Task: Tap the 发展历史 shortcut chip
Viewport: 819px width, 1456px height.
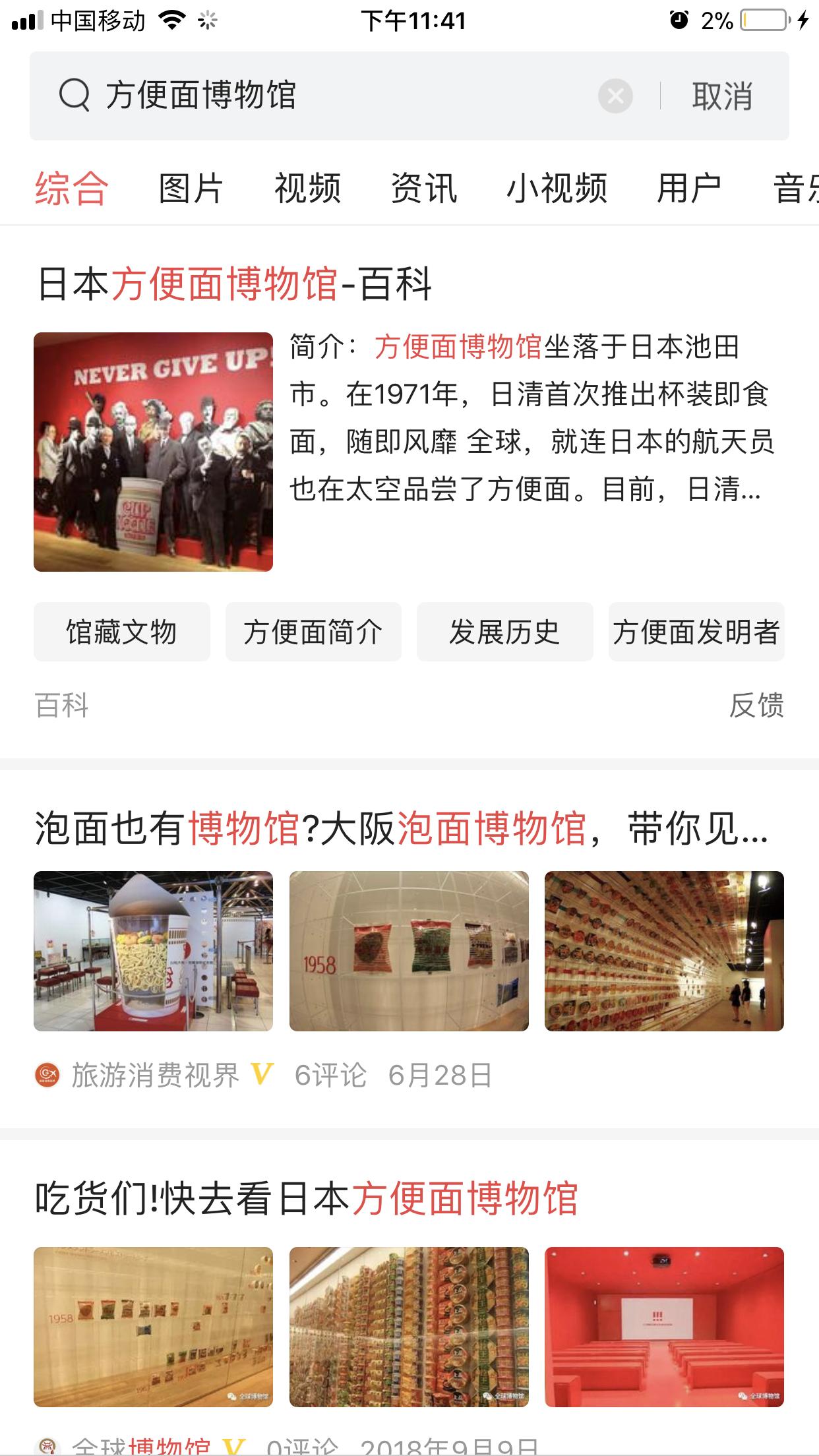Action: (x=504, y=631)
